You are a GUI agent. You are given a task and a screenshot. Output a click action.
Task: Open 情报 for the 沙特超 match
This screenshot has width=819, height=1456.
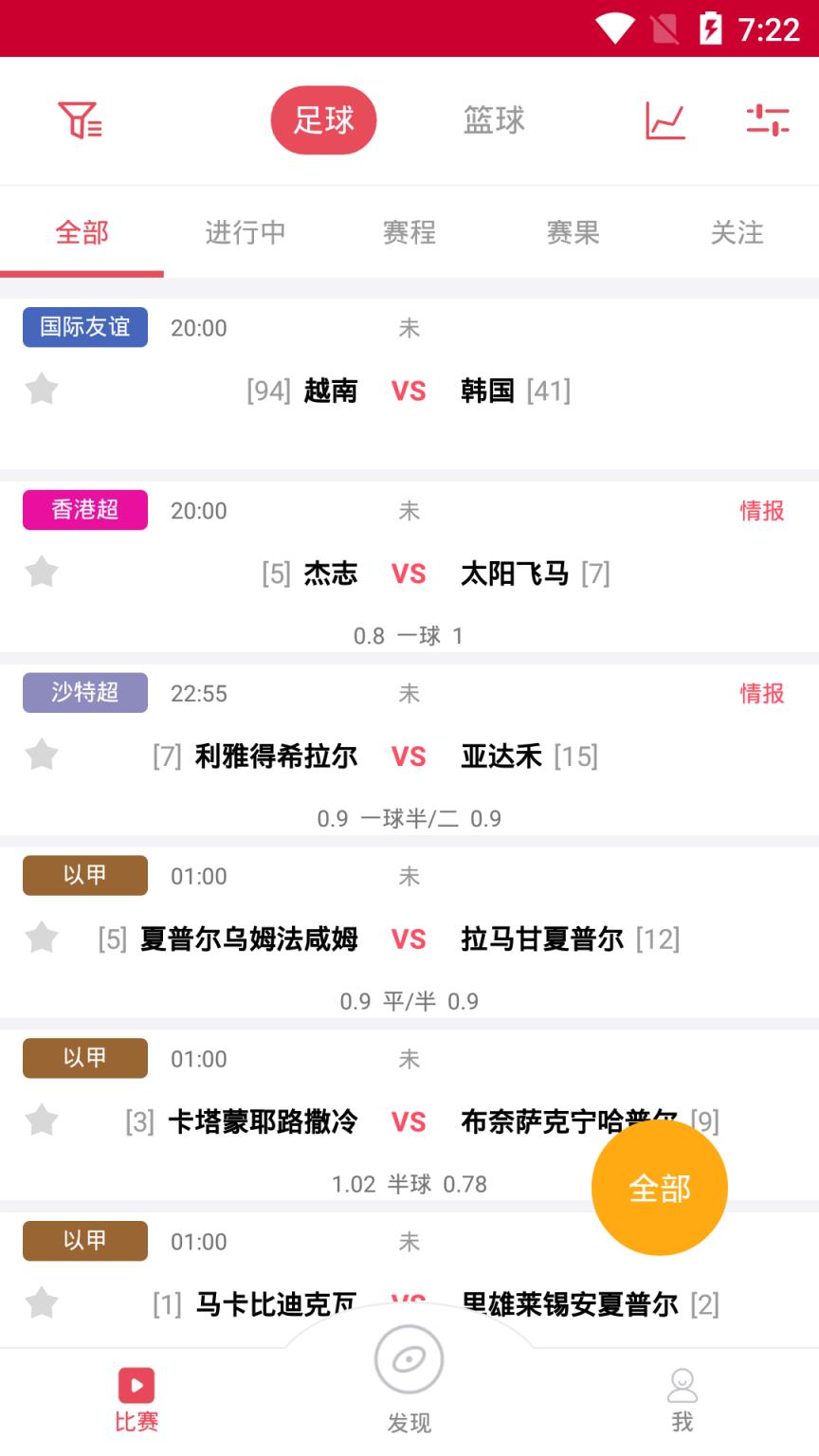[x=759, y=693]
